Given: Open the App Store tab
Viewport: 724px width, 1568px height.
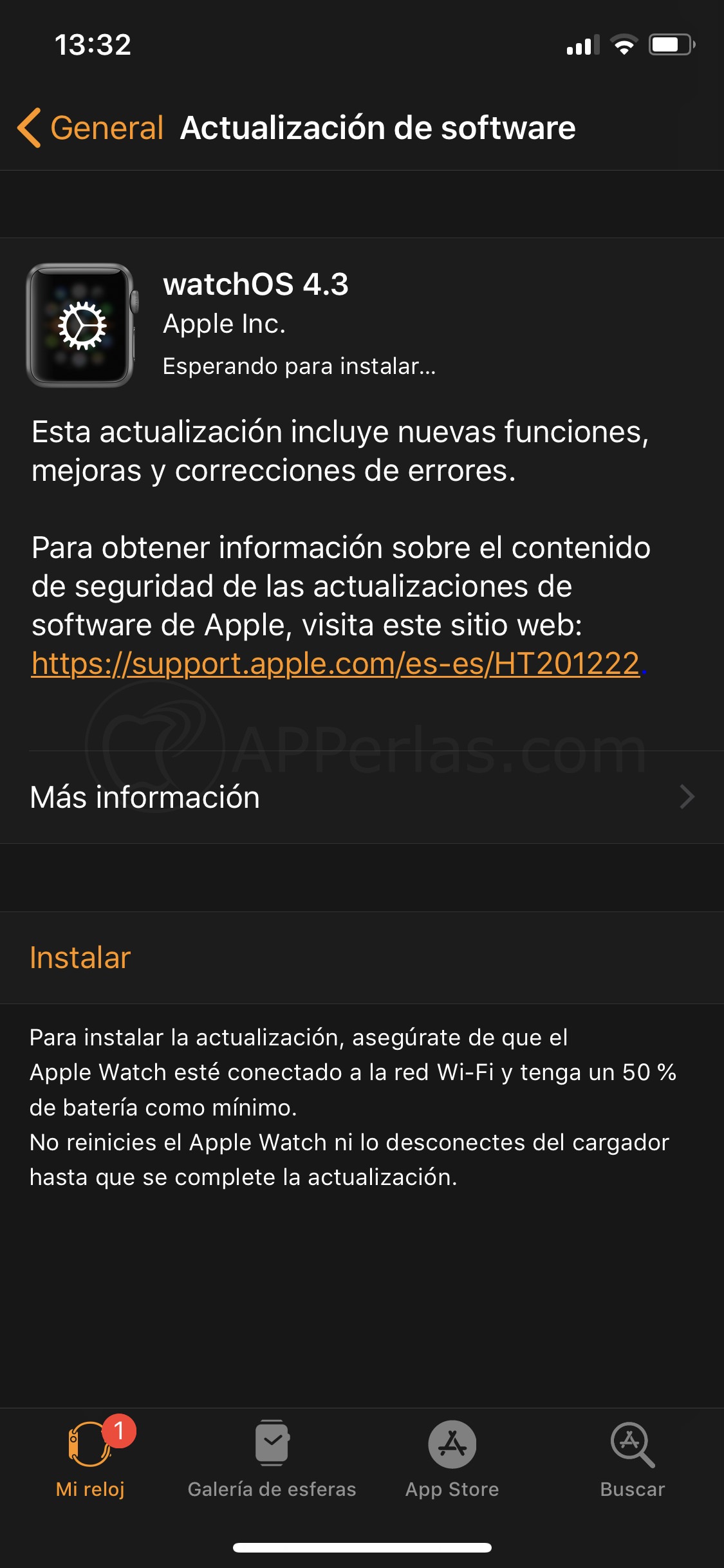Looking at the screenshot, I should pos(452,1459).
